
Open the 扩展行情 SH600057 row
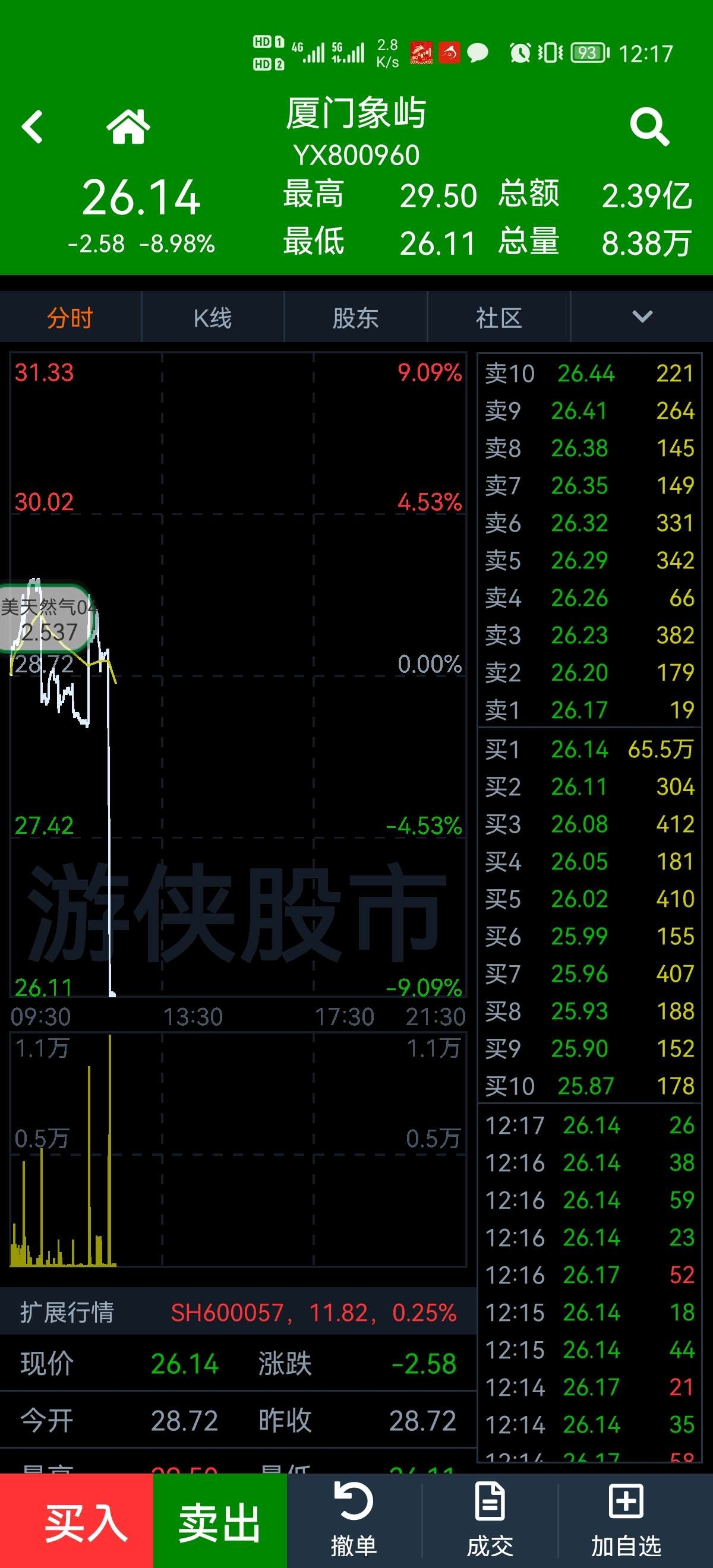238,1313
